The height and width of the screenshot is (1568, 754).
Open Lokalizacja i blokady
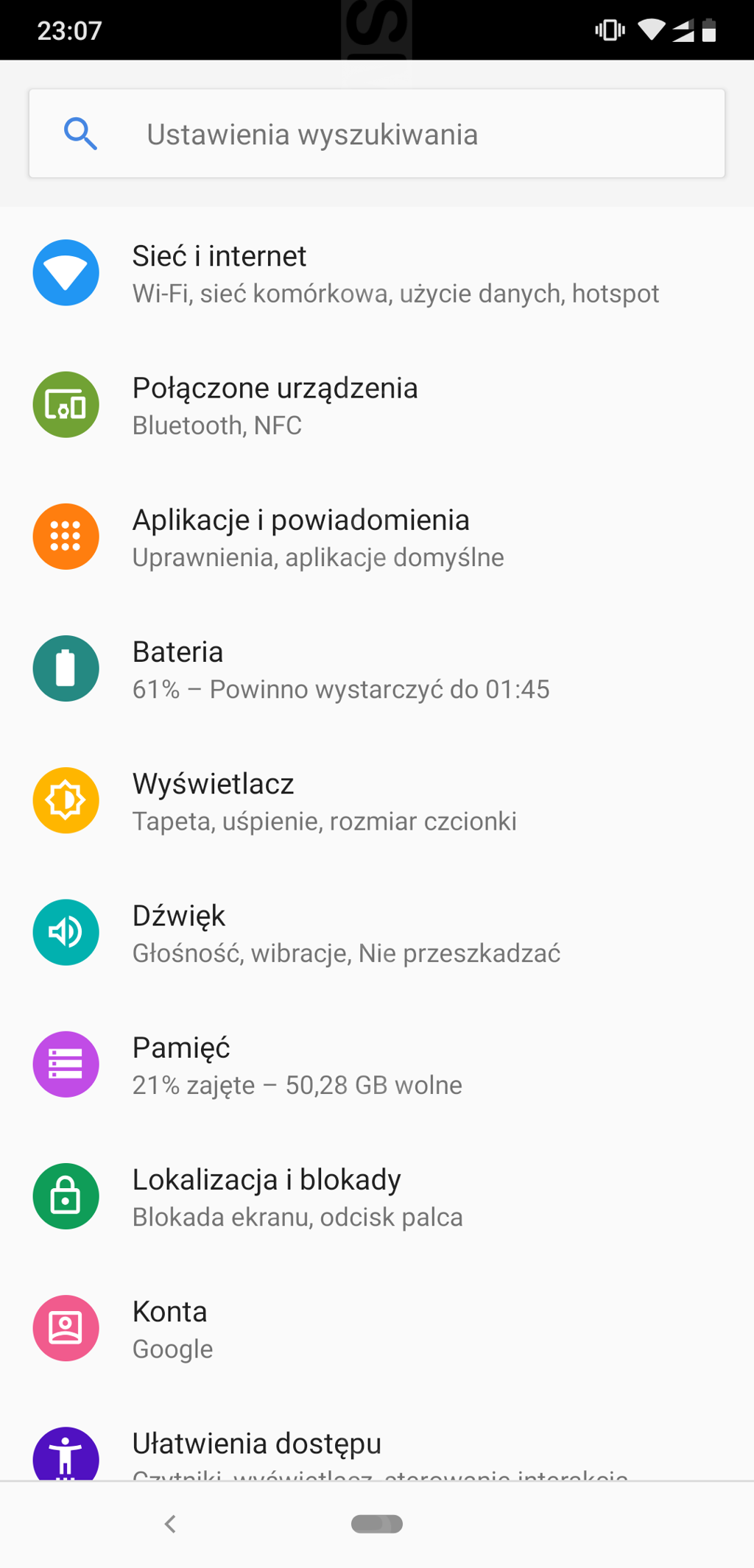(x=377, y=1196)
